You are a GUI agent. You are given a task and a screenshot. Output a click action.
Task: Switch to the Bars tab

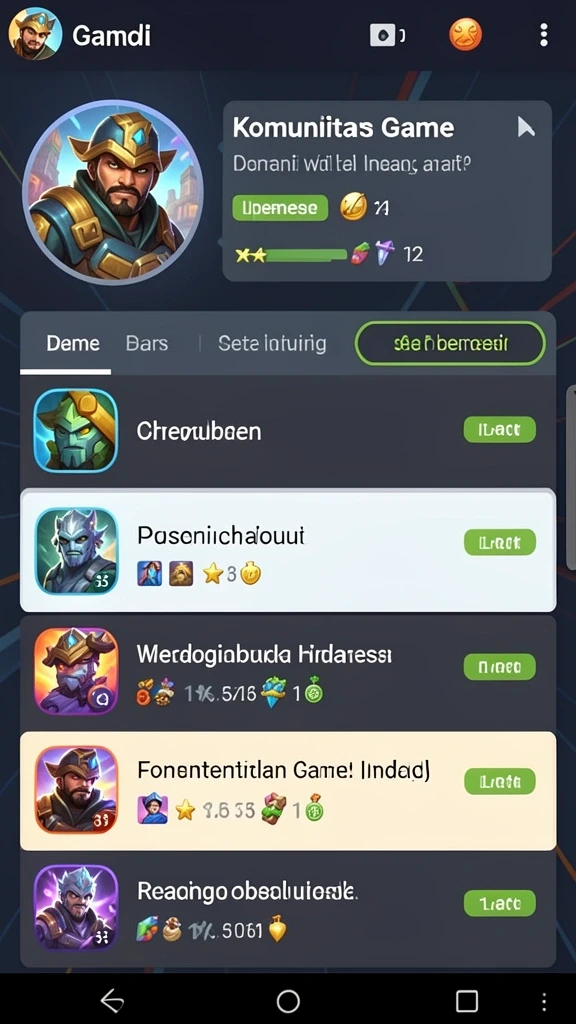click(x=147, y=344)
